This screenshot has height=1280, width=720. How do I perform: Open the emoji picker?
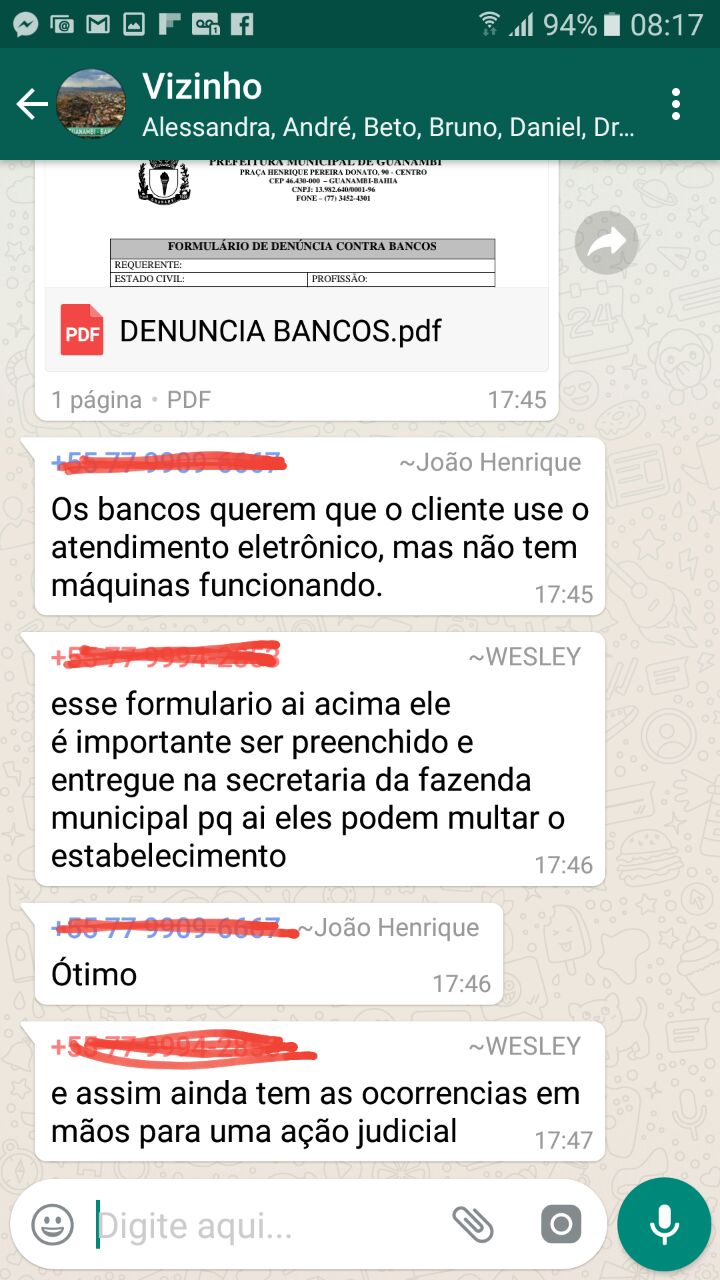point(52,1224)
